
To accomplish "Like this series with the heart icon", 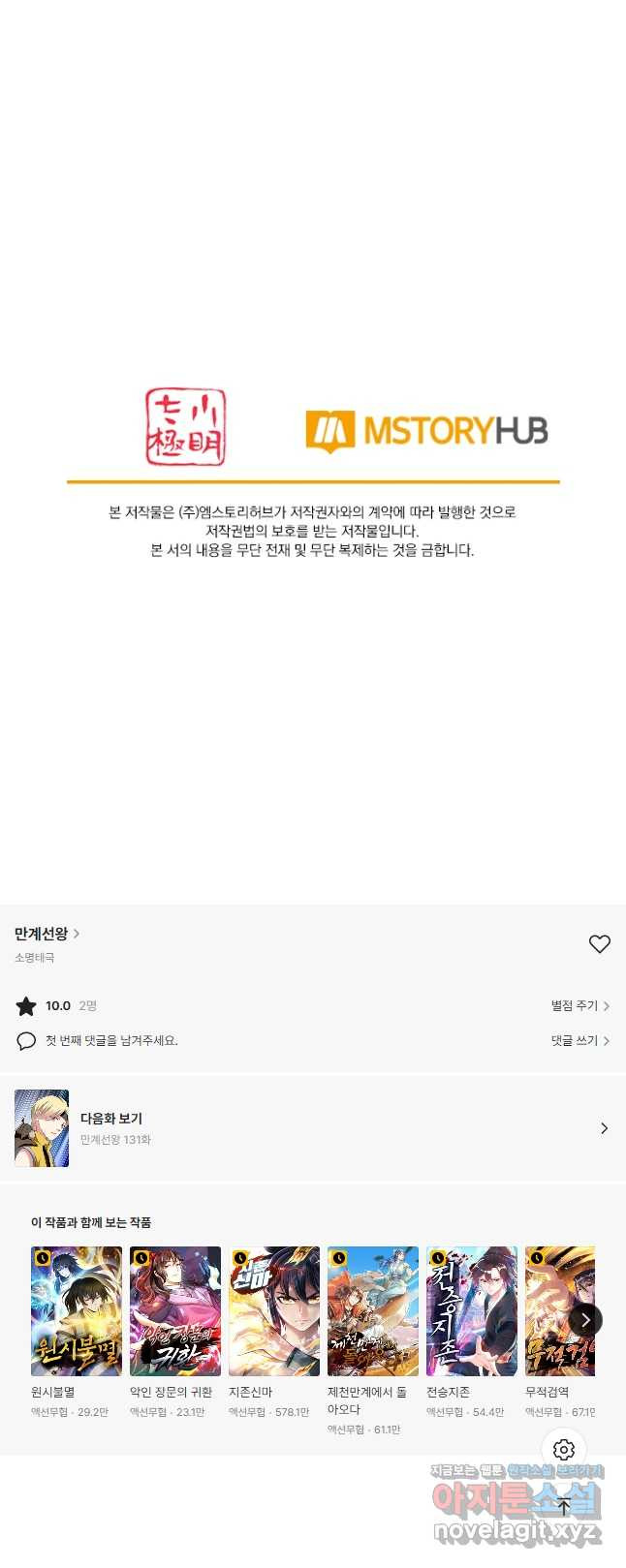I will tap(600, 943).
